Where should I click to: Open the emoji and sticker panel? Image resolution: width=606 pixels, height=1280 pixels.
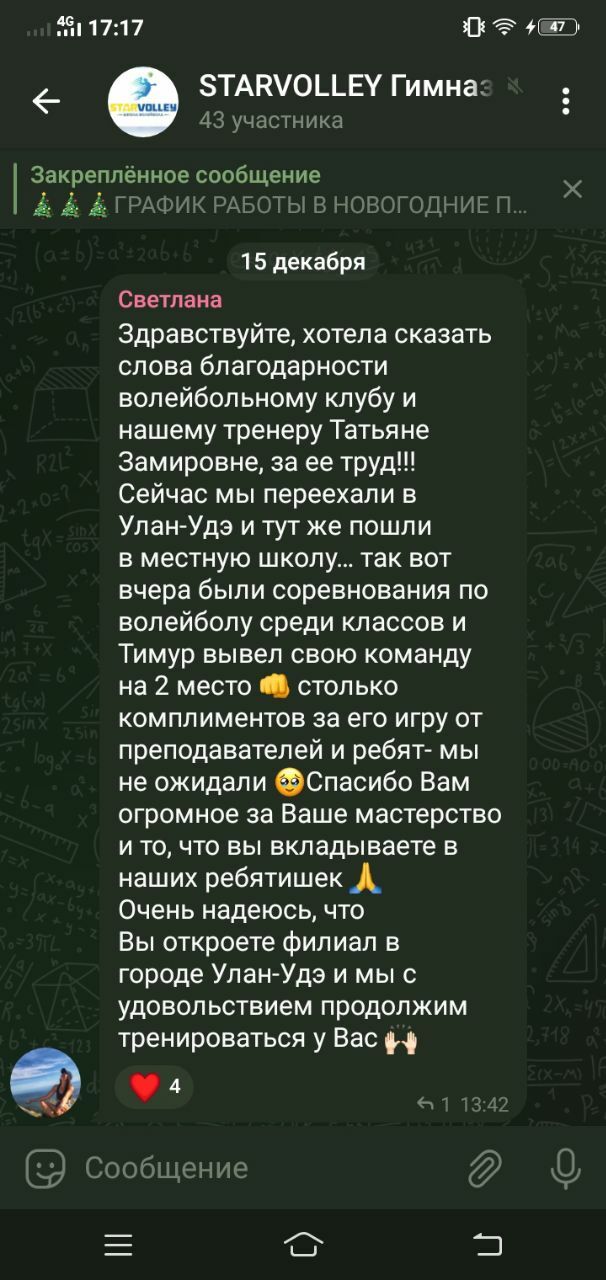(45, 1168)
